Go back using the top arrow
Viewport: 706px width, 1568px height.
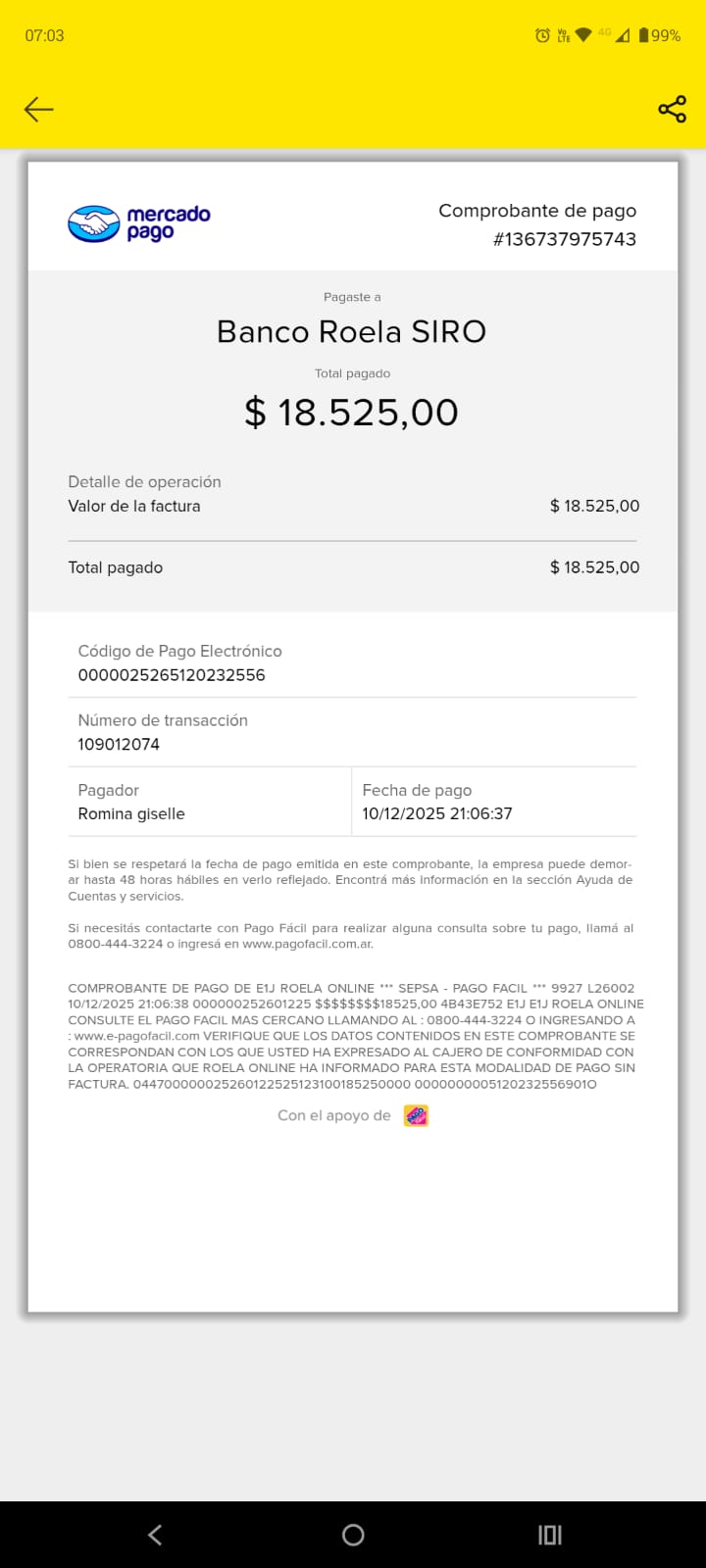tap(39, 109)
